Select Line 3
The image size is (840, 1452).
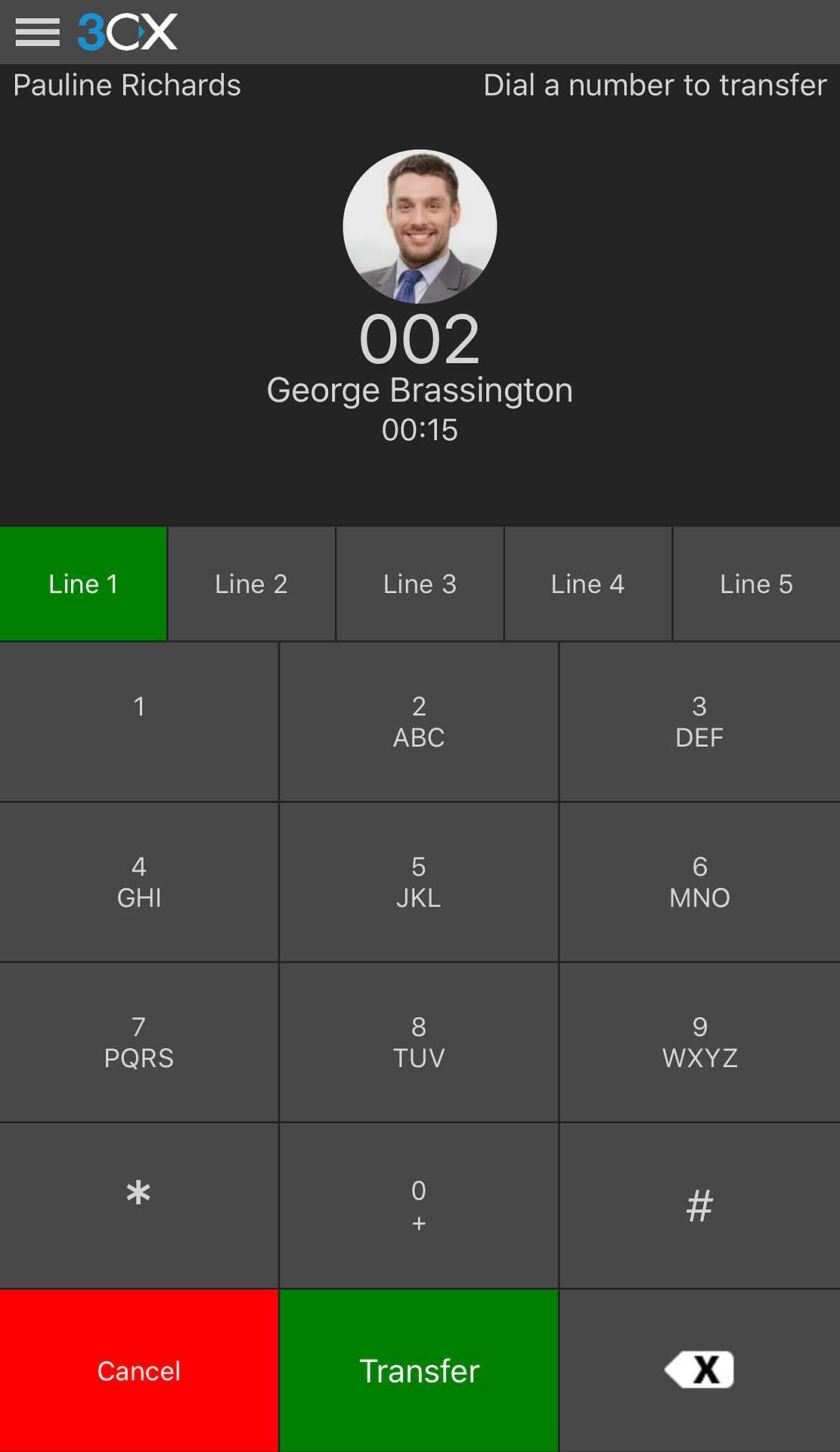(x=420, y=584)
